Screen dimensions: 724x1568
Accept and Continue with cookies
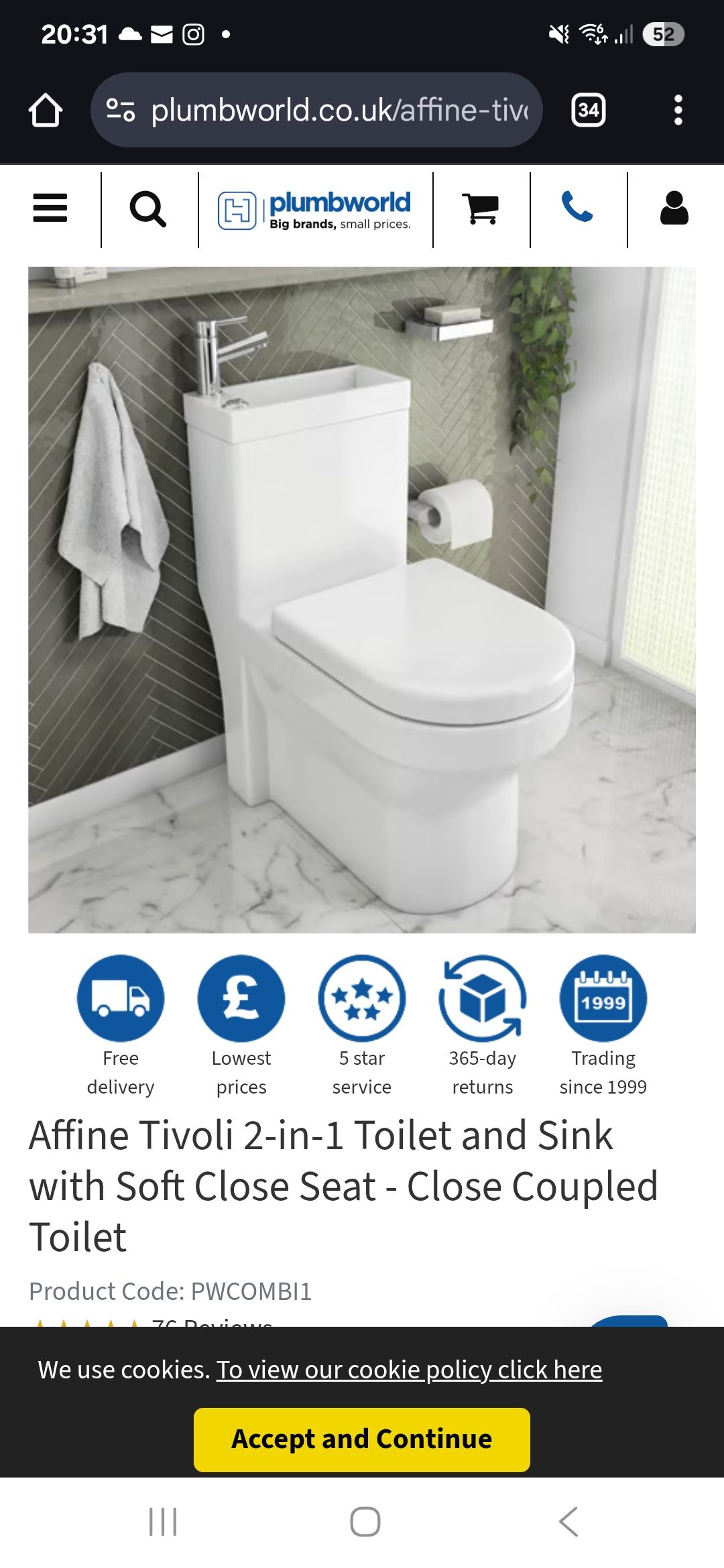tap(362, 1439)
